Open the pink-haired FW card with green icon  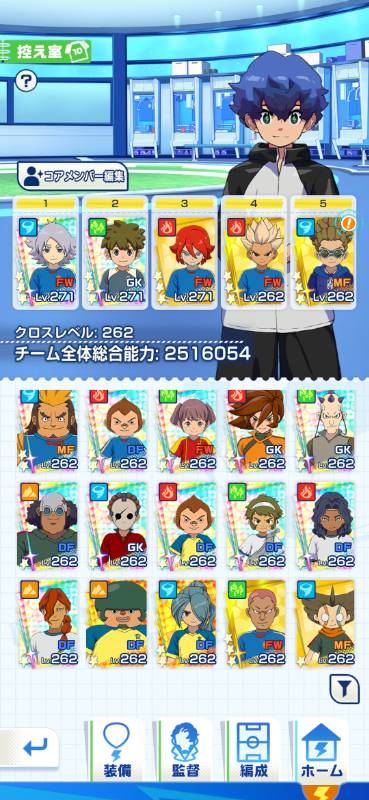click(257, 622)
